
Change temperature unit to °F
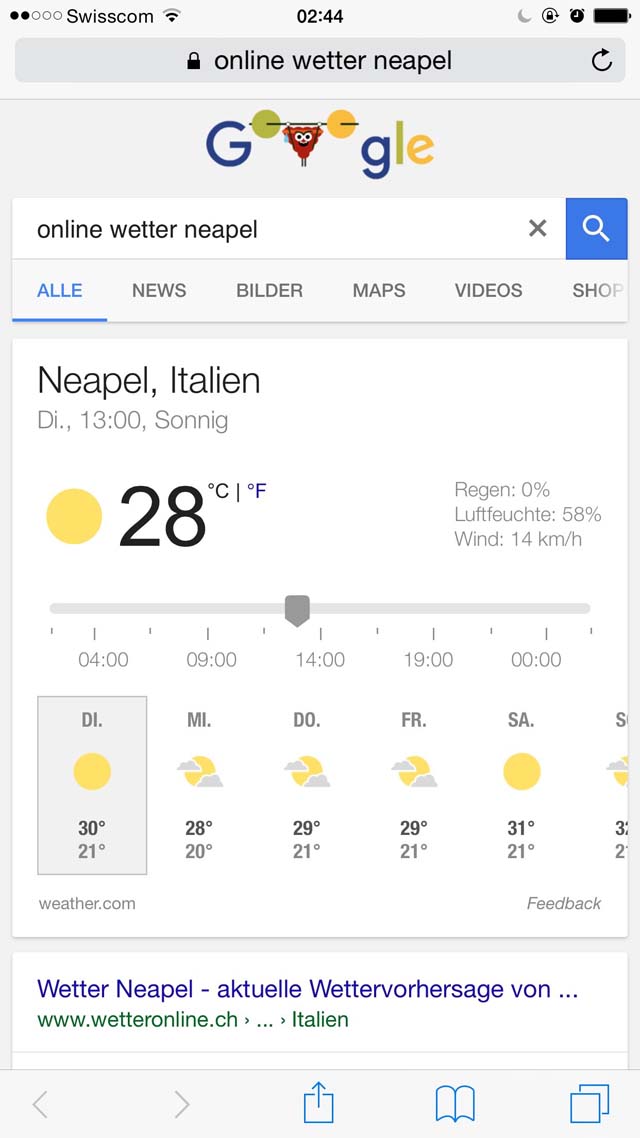(x=256, y=491)
